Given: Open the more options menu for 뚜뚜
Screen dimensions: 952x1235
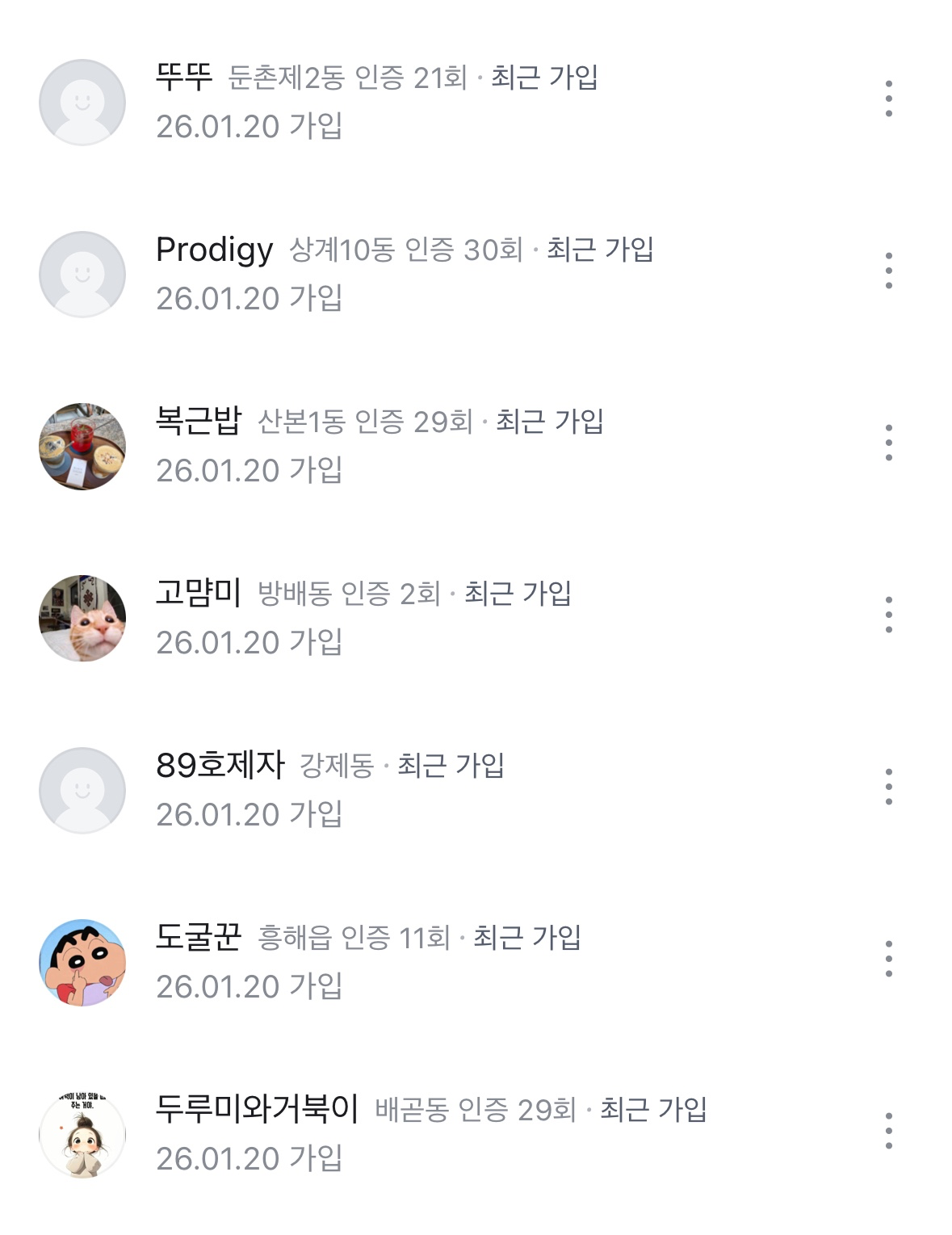Looking at the screenshot, I should coord(888,99).
